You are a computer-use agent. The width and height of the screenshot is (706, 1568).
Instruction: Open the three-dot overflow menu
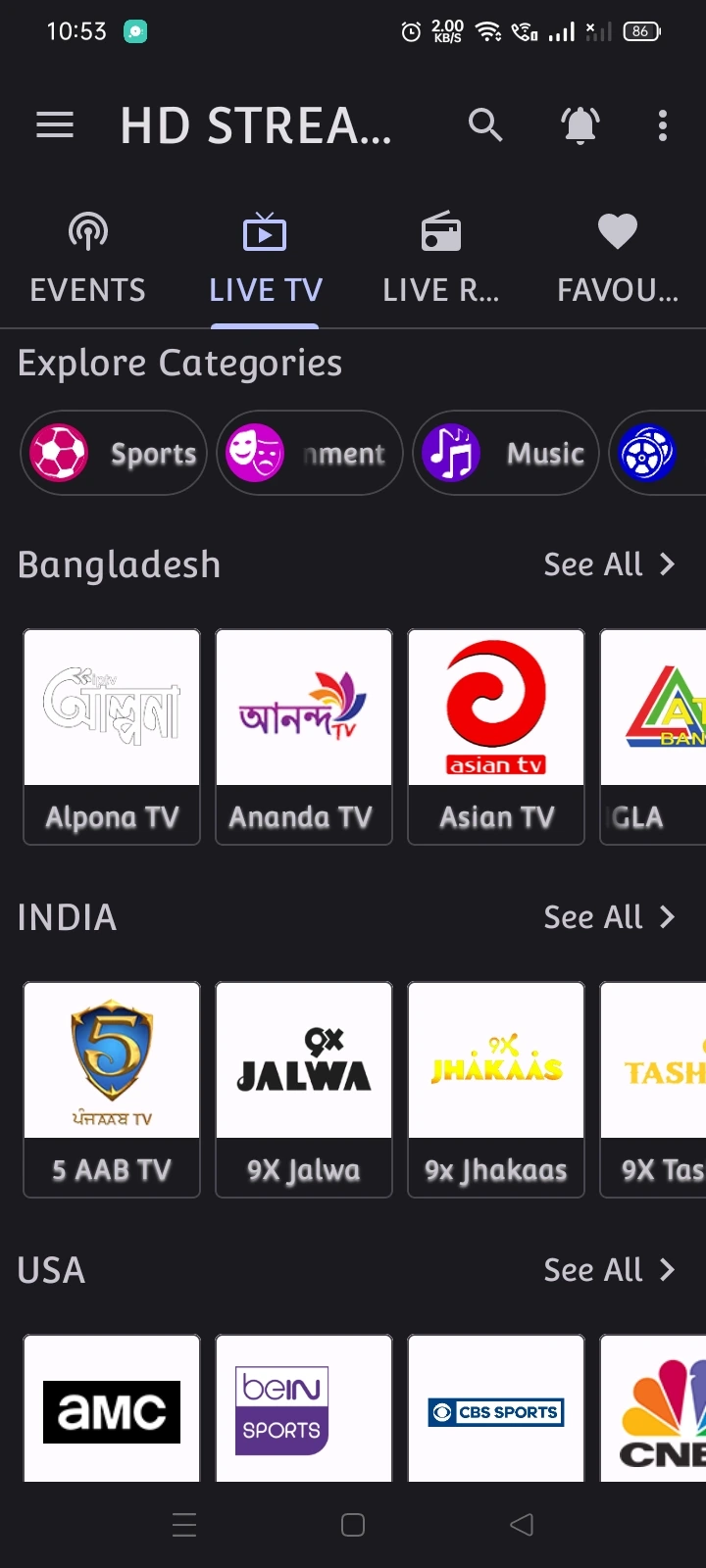click(x=663, y=124)
